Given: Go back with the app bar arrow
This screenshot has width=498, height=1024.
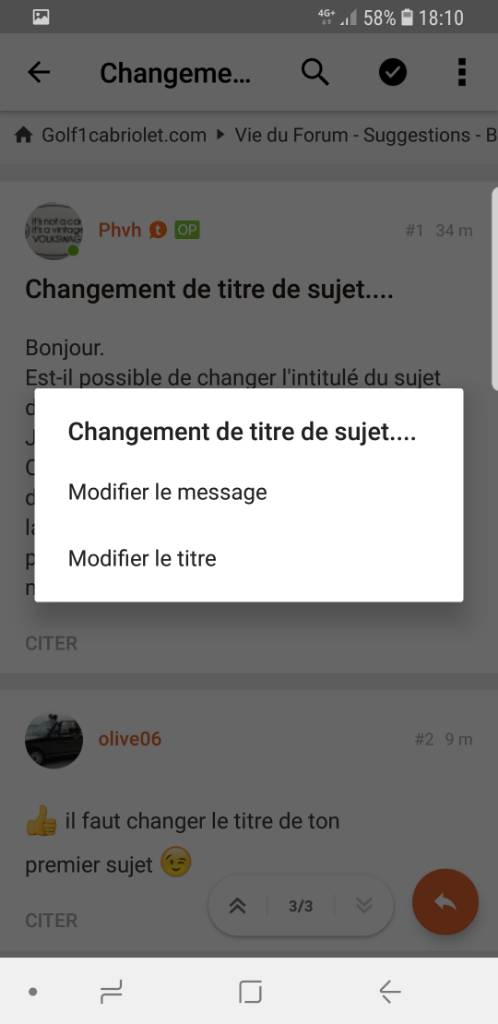Looking at the screenshot, I should 39,72.
